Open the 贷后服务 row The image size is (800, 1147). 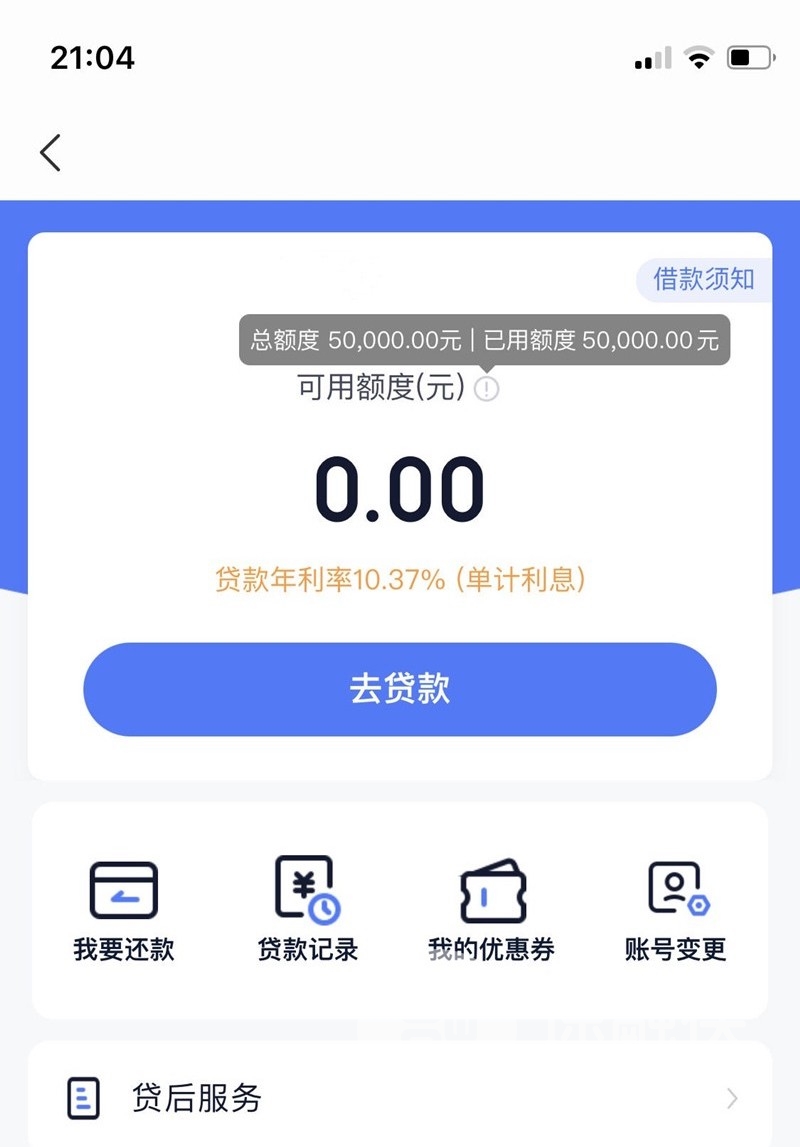(x=400, y=1098)
